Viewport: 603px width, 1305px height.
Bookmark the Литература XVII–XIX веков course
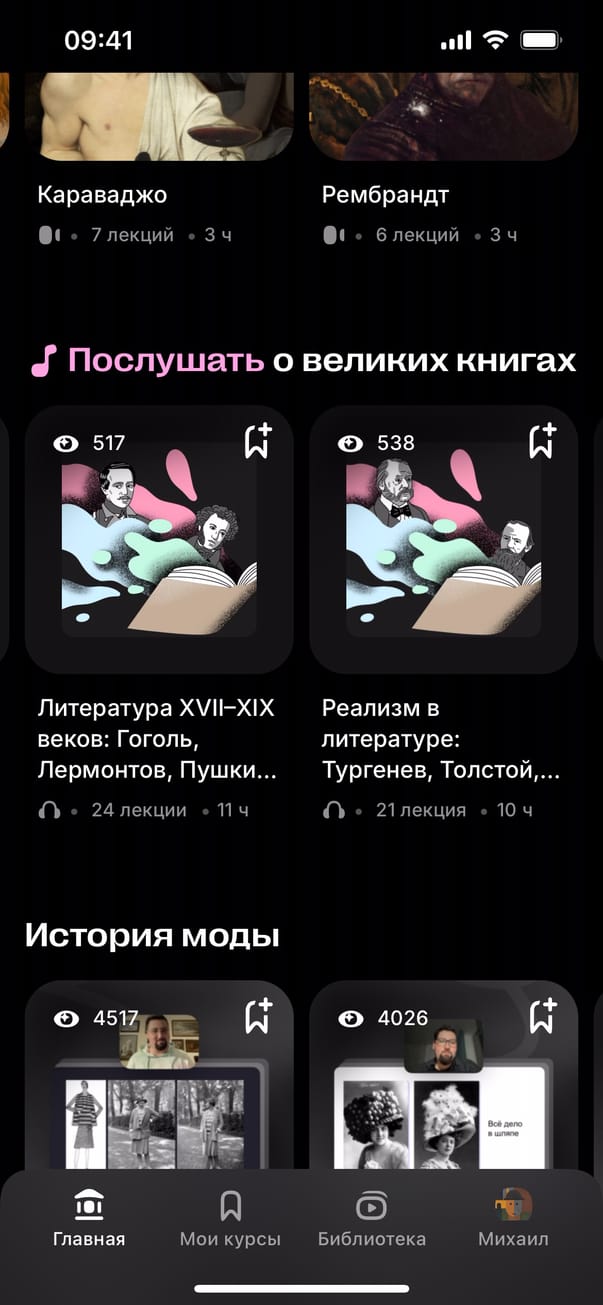click(x=258, y=441)
